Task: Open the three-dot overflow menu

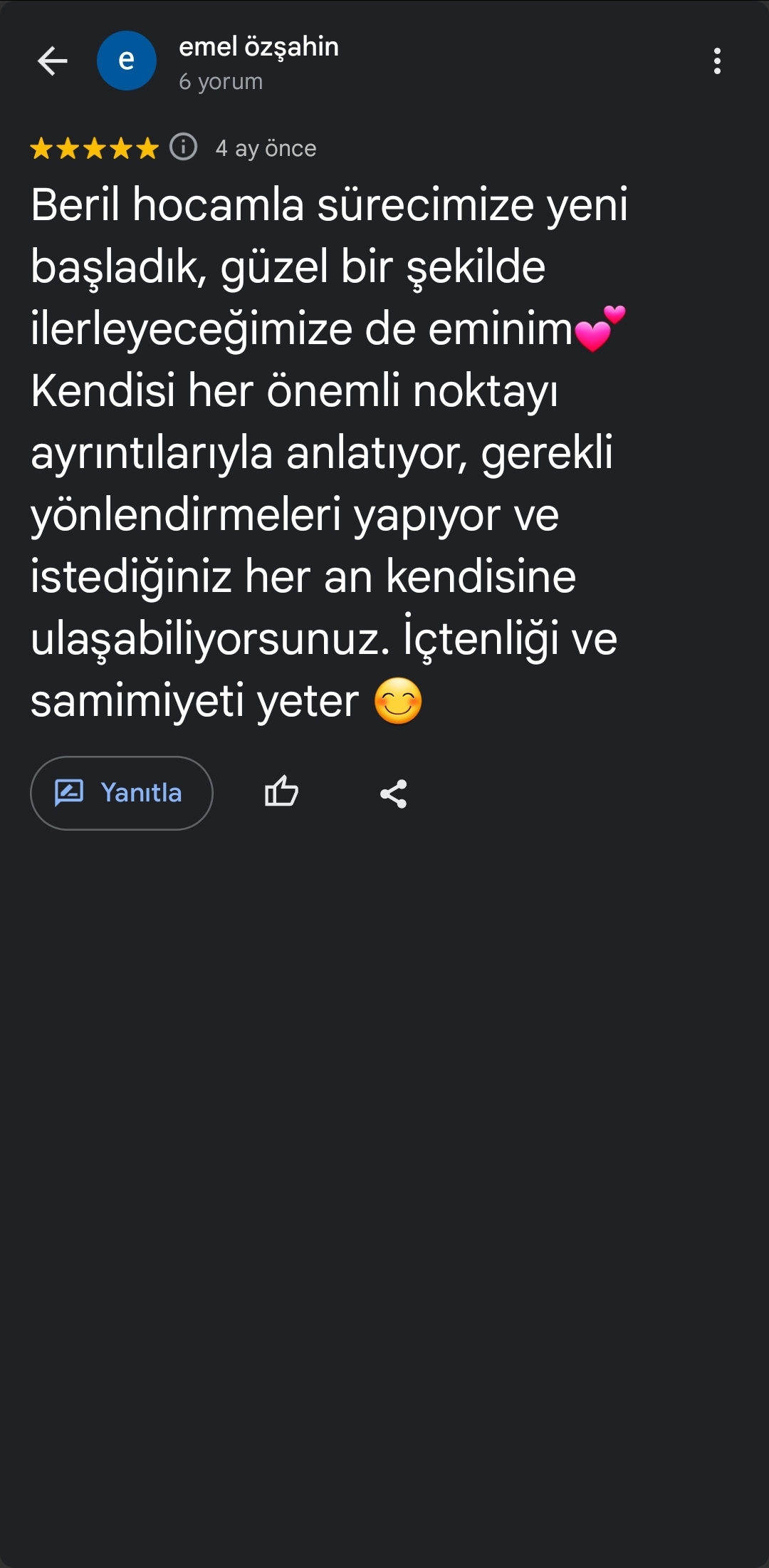Action: [x=717, y=61]
